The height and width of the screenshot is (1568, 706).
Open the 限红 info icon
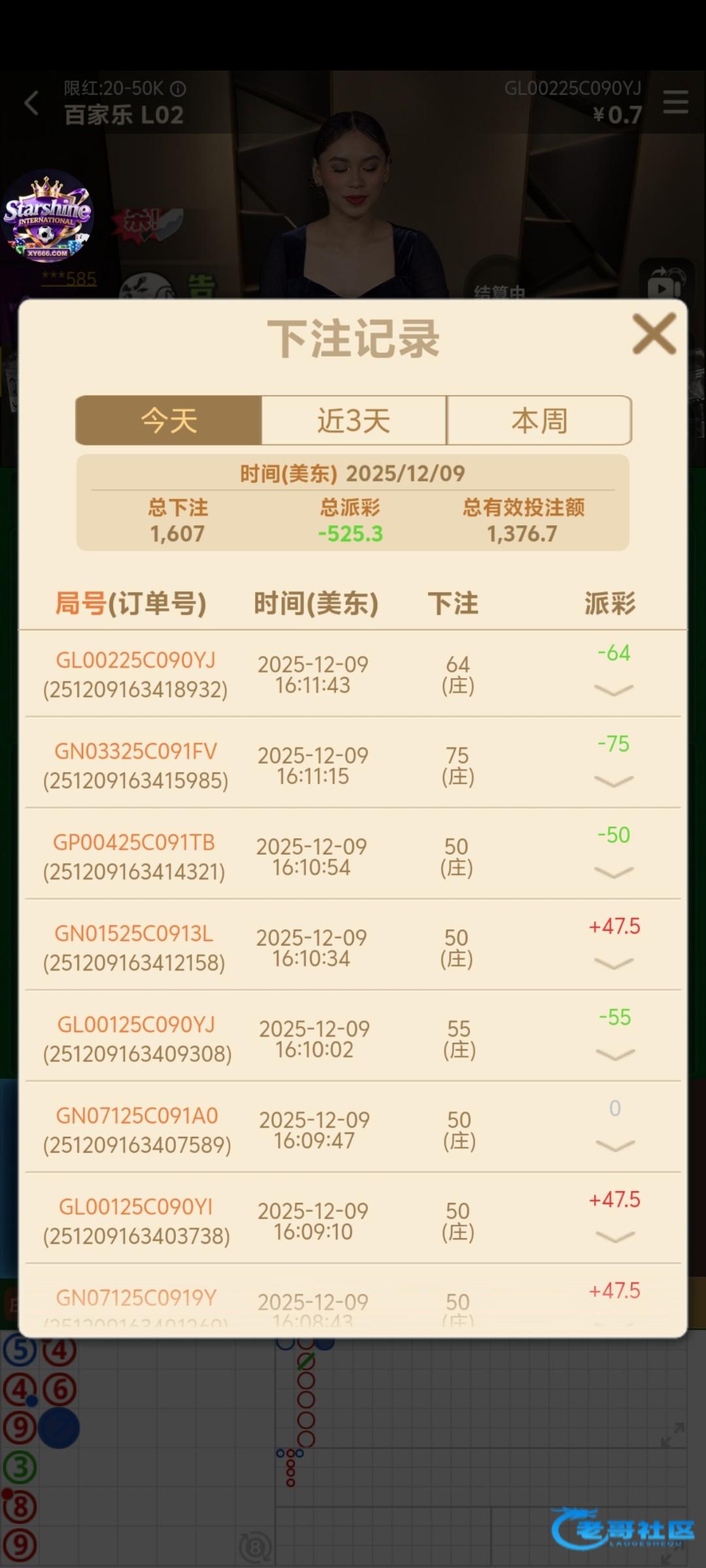(x=178, y=88)
